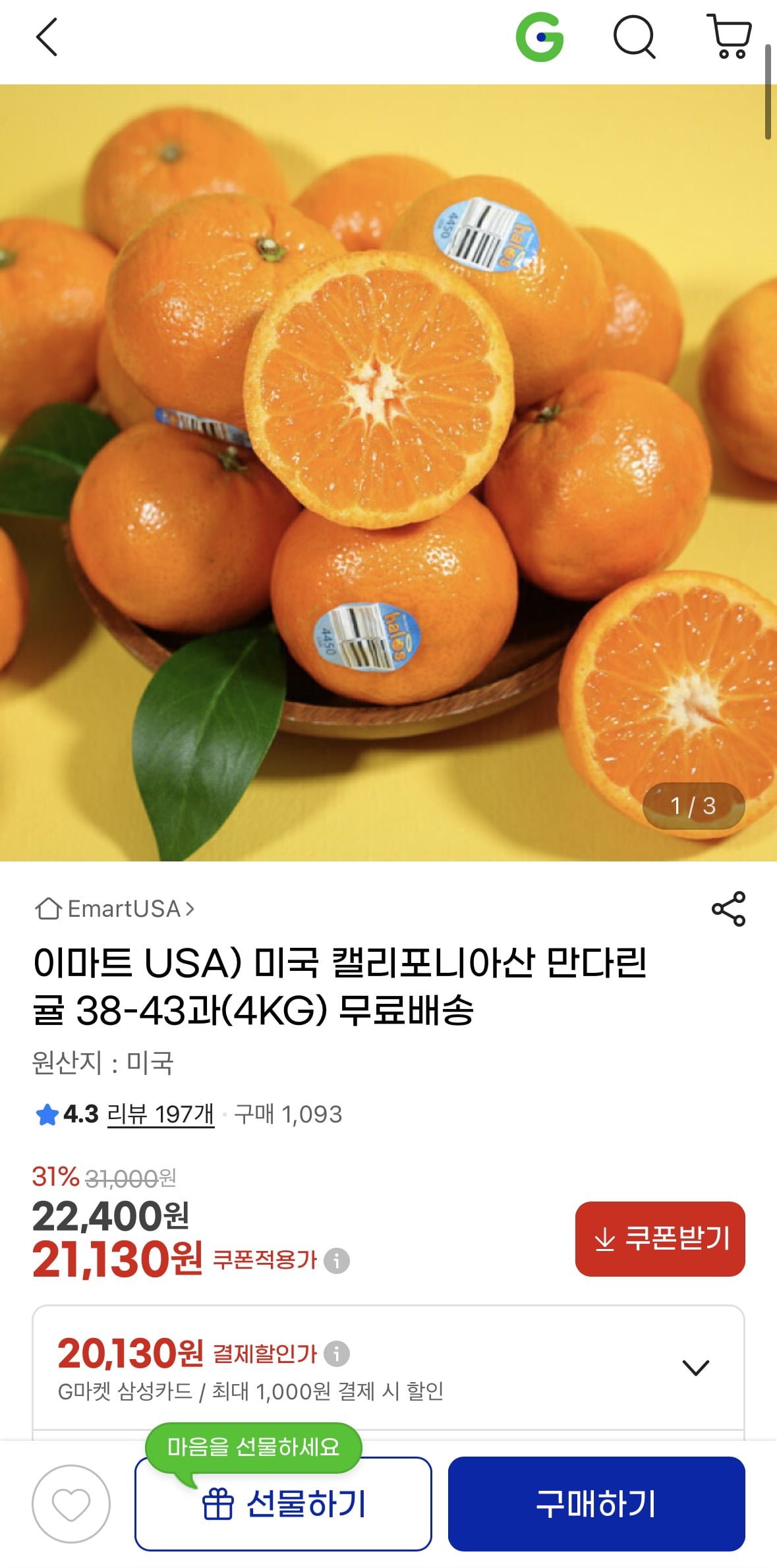Add the product to wishlist heart
This screenshot has width=777, height=1568.
tap(71, 1504)
